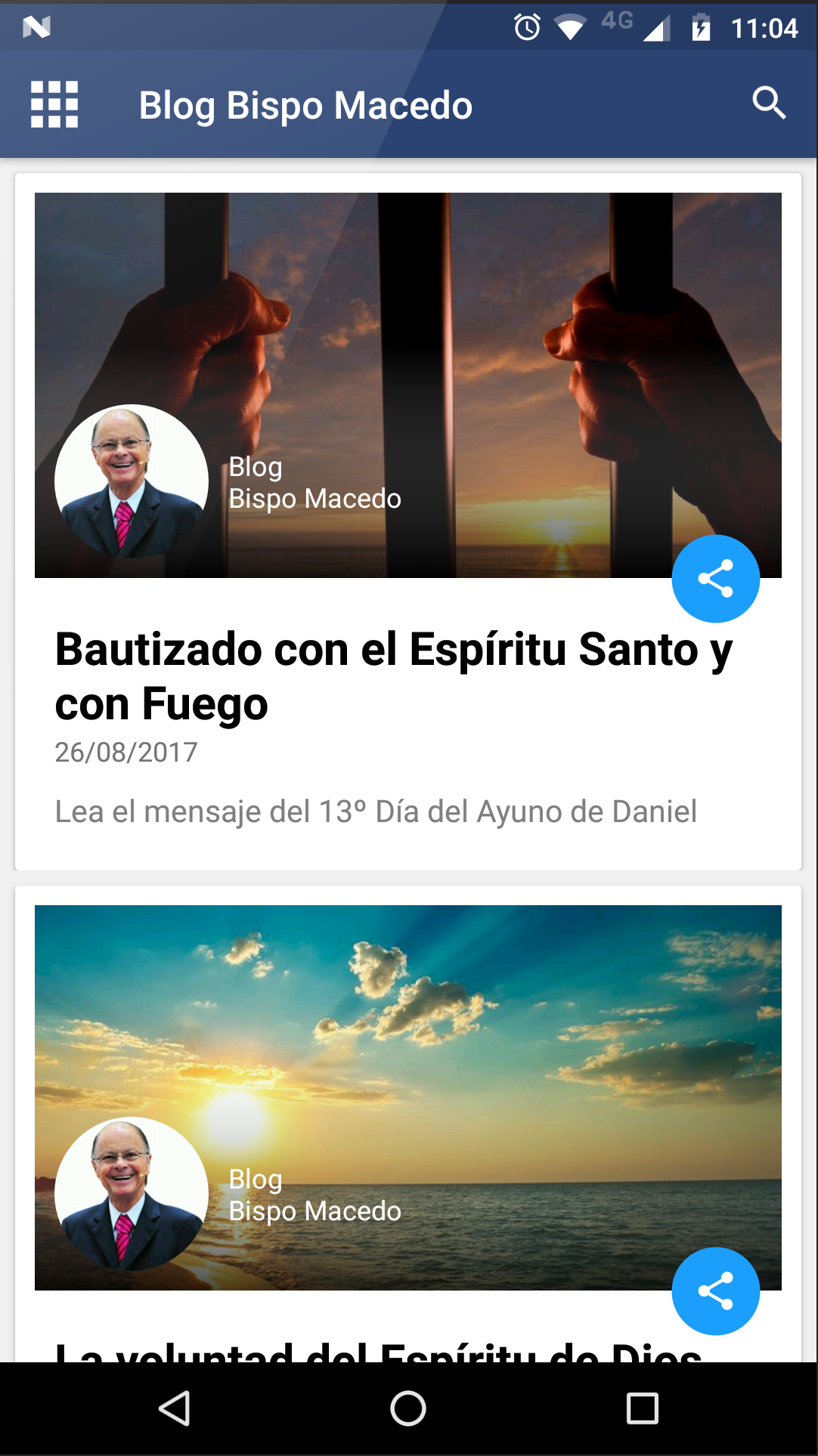Screen dimensions: 818x1456
Task: Open the grid menu button
Action: click(54, 104)
